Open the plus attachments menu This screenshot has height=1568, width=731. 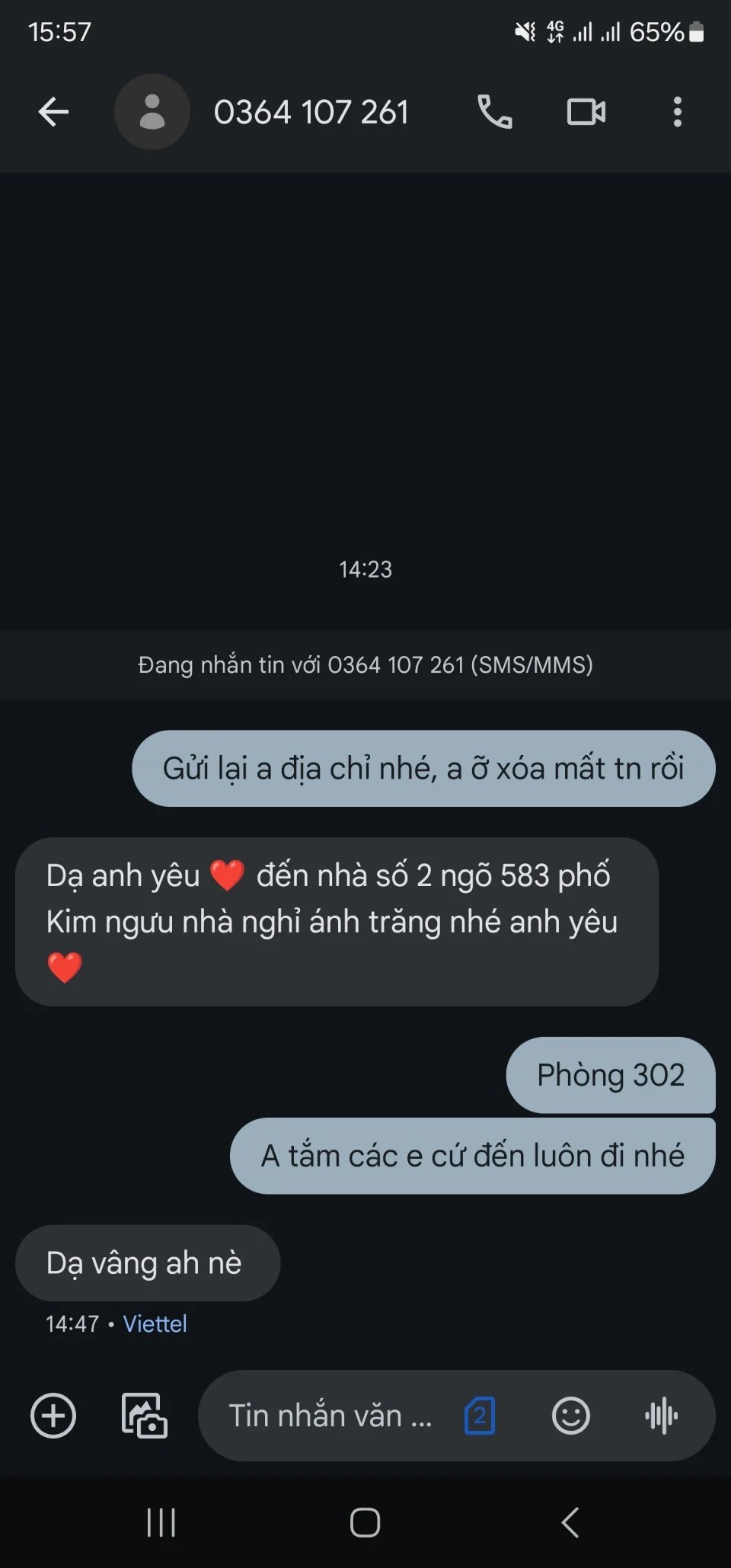pyautogui.click(x=53, y=1416)
